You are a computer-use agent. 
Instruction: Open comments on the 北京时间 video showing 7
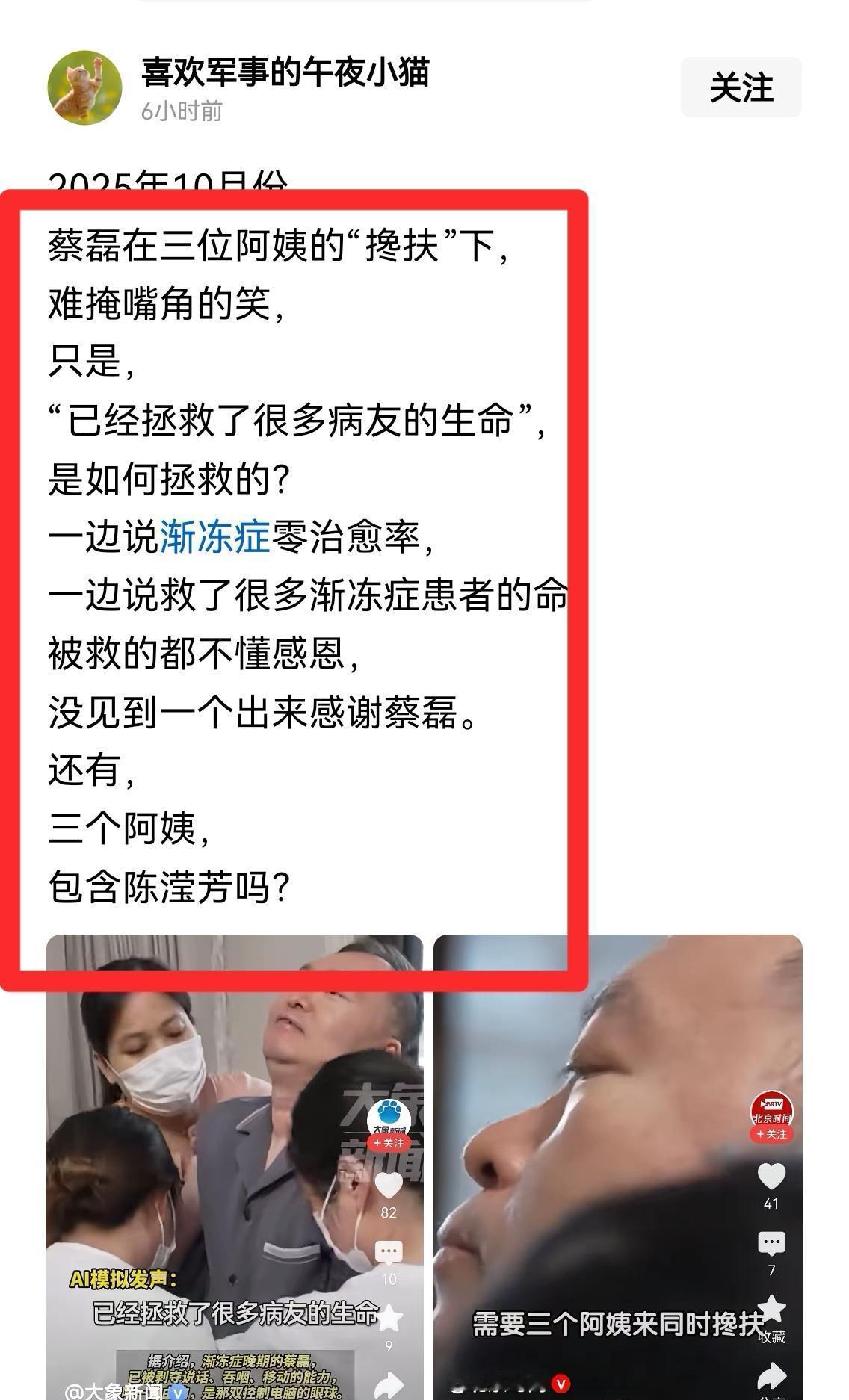771,1242
